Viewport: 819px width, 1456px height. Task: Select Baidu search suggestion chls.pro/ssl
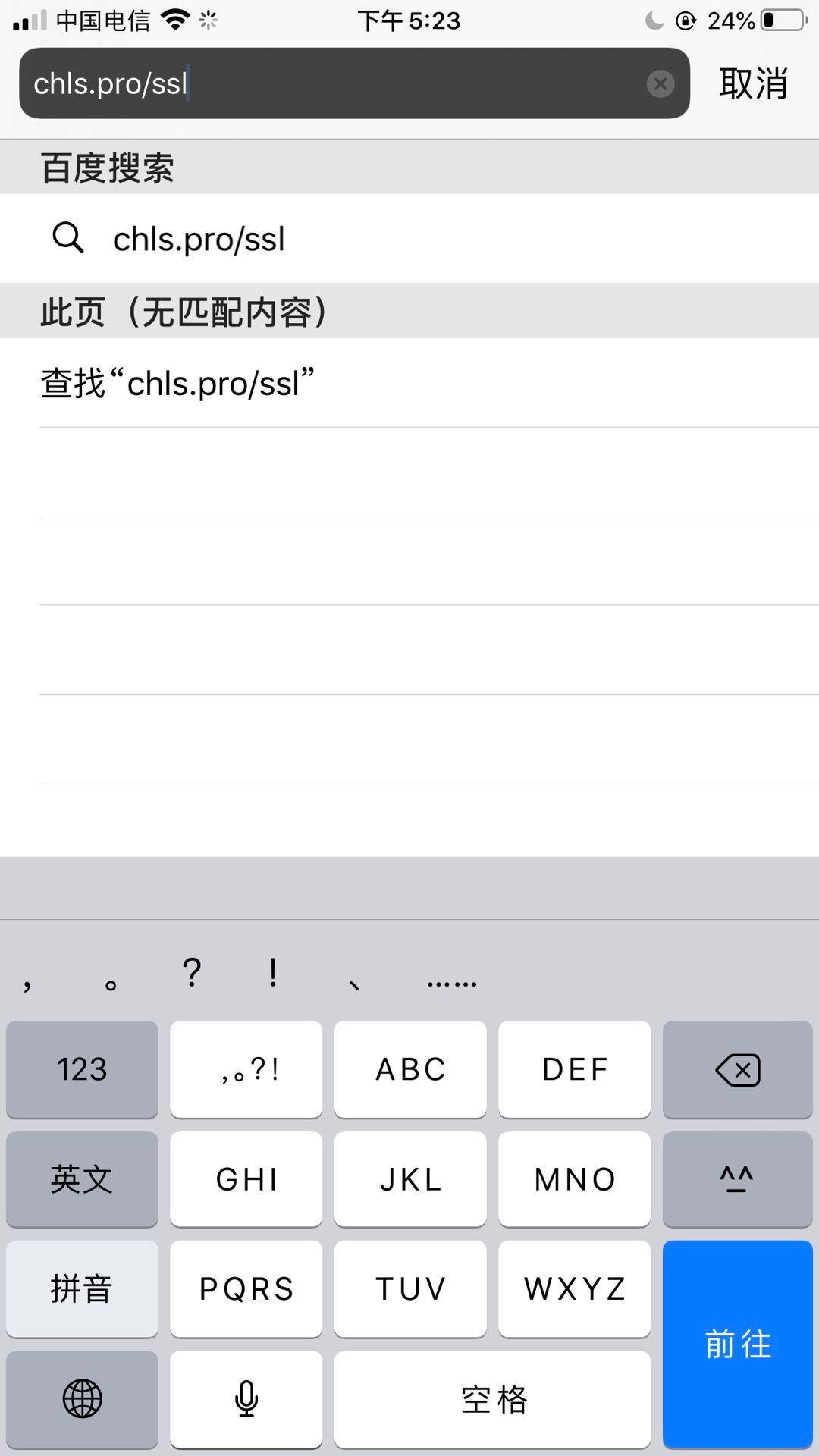tap(409, 239)
